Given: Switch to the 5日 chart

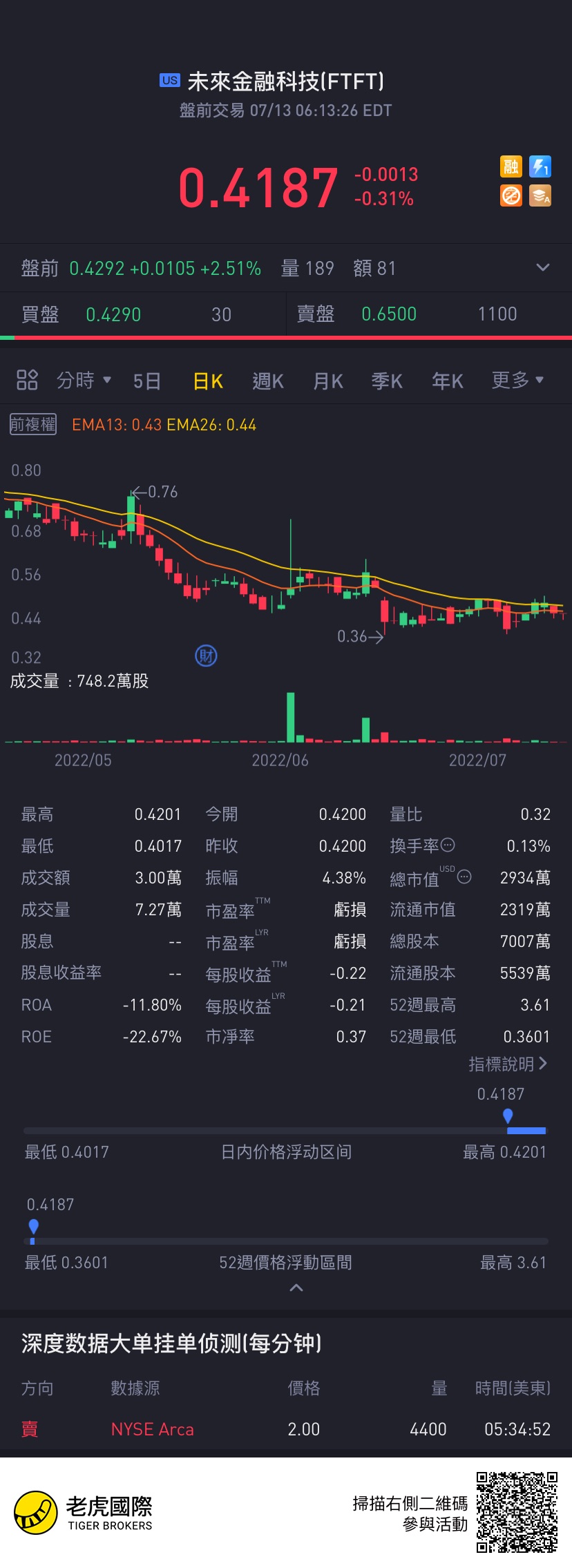Looking at the screenshot, I should point(146,381).
